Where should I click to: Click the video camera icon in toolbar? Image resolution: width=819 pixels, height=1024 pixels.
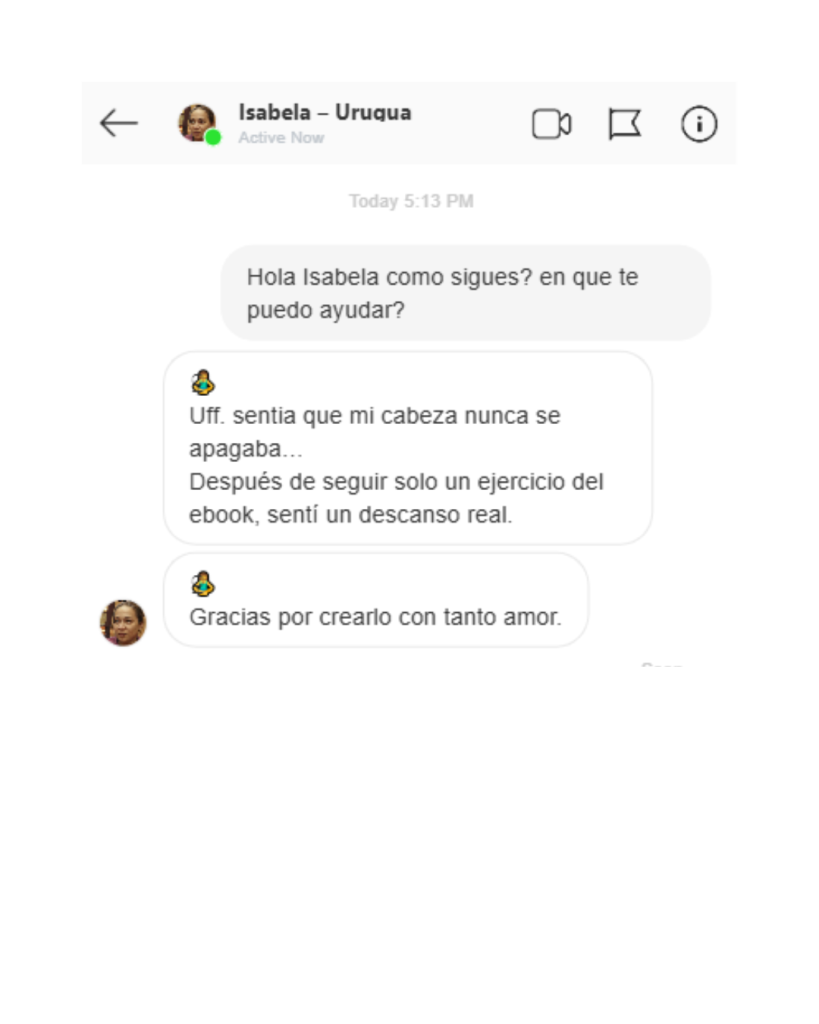pyautogui.click(x=551, y=124)
